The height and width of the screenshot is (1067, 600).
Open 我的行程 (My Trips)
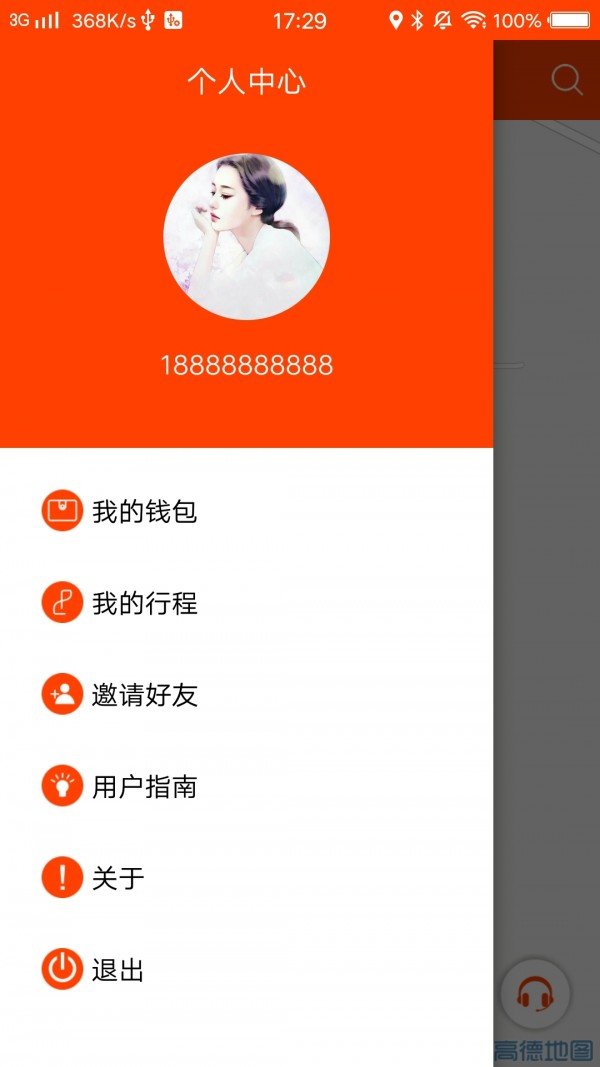pos(143,603)
